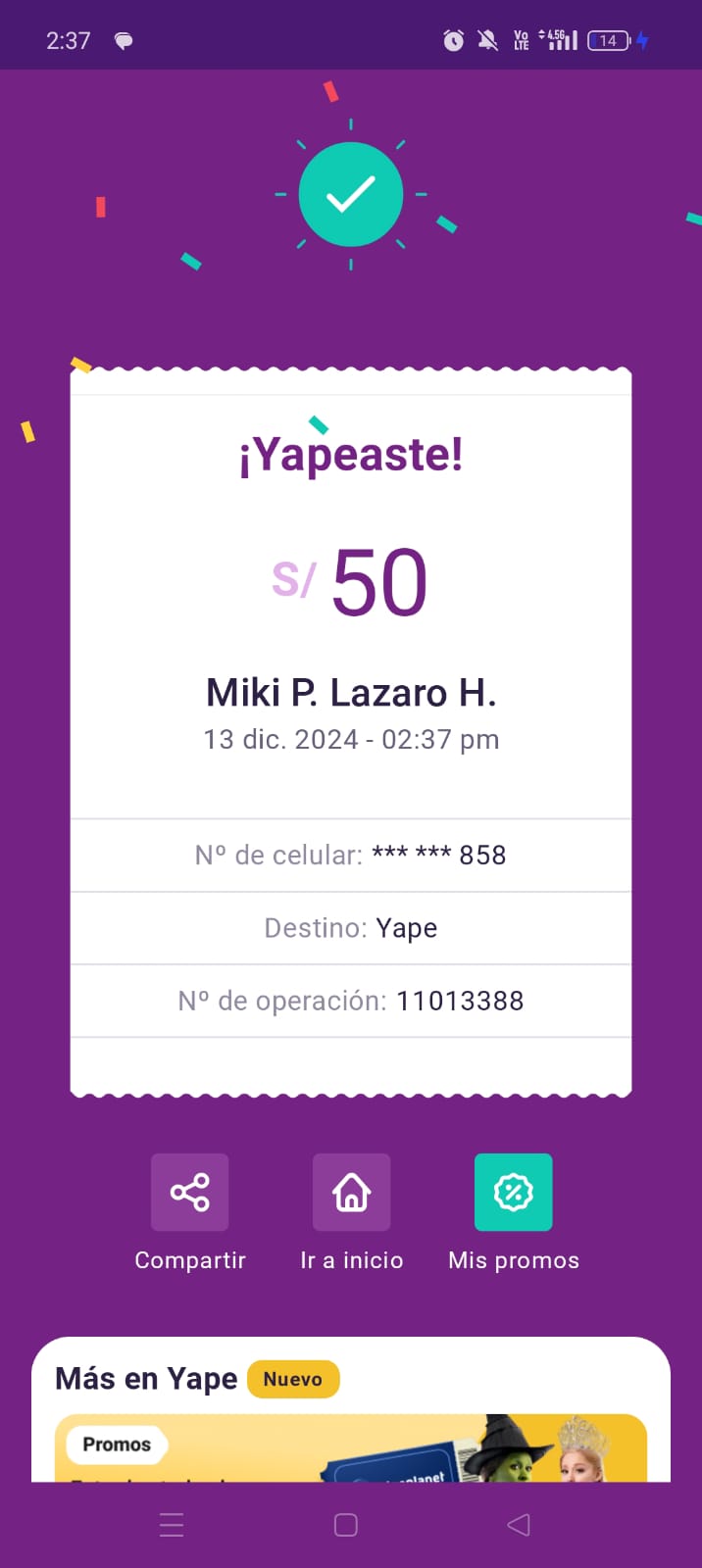Open recent apps from navigation bar
This screenshot has height=1568, width=702.
[172, 1525]
